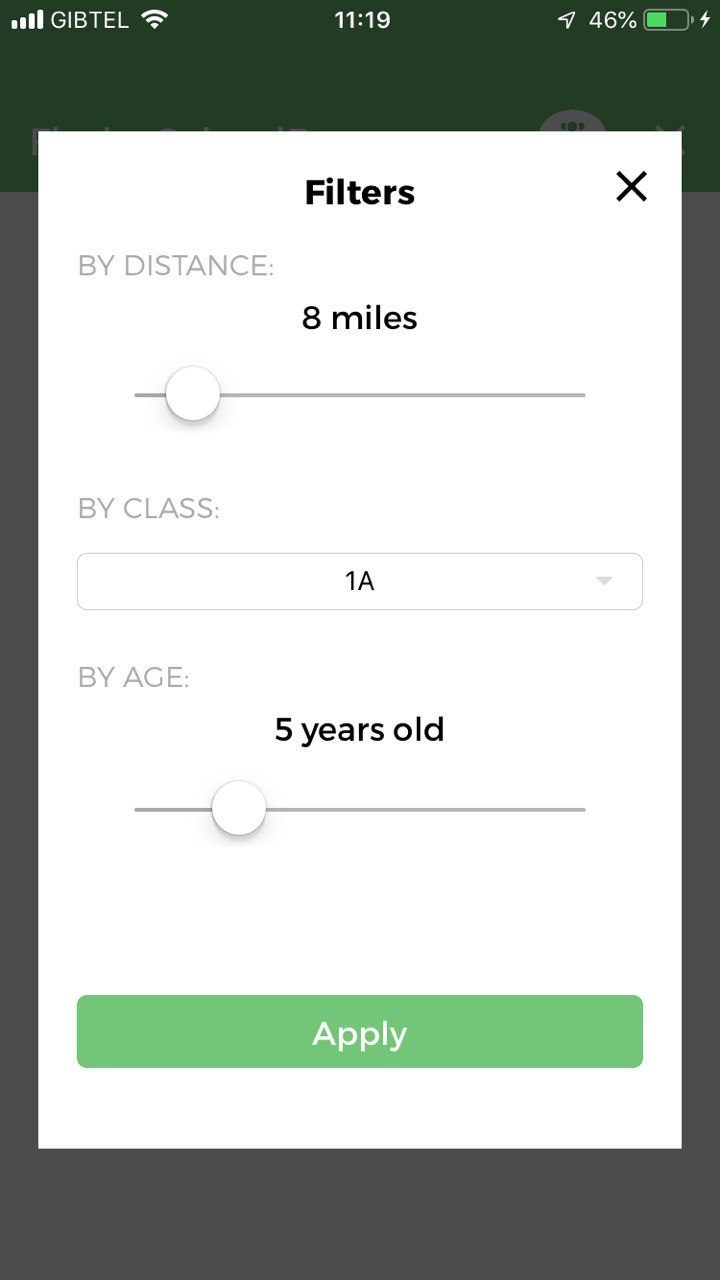The width and height of the screenshot is (720, 1280).
Task: Apply the selected filters
Action: pos(360,1032)
